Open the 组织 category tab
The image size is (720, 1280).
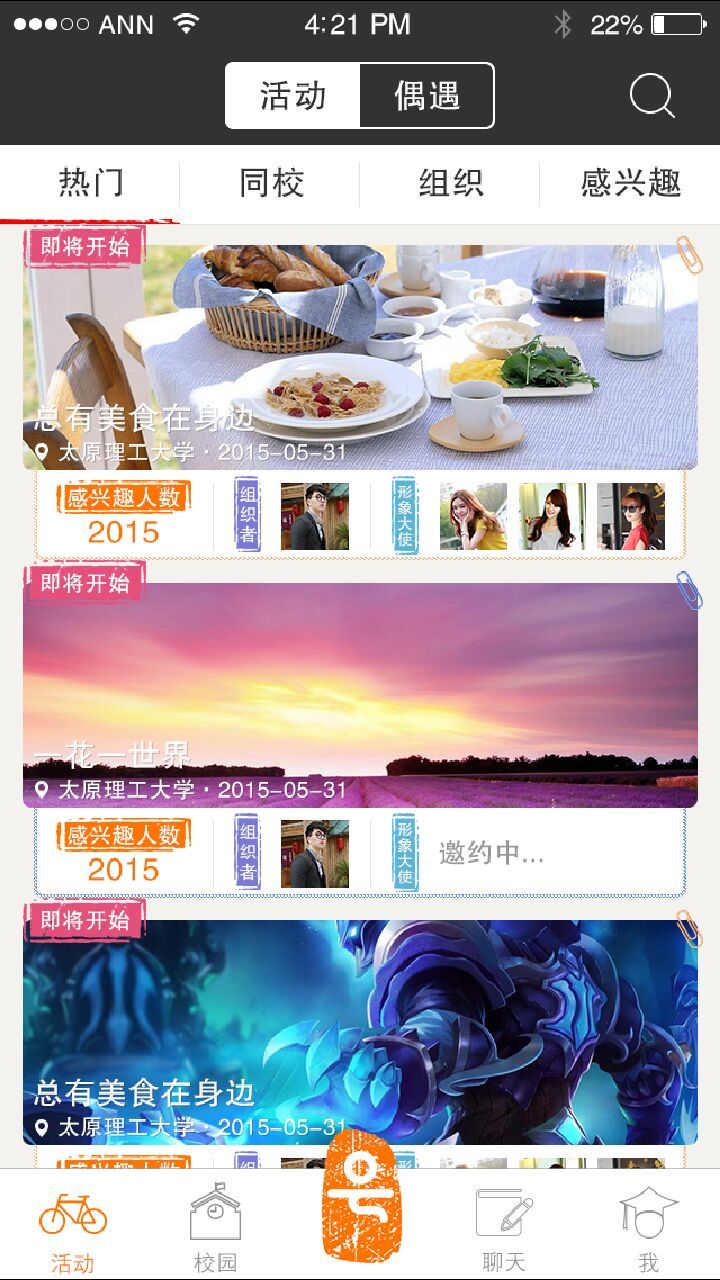[450, 182]
